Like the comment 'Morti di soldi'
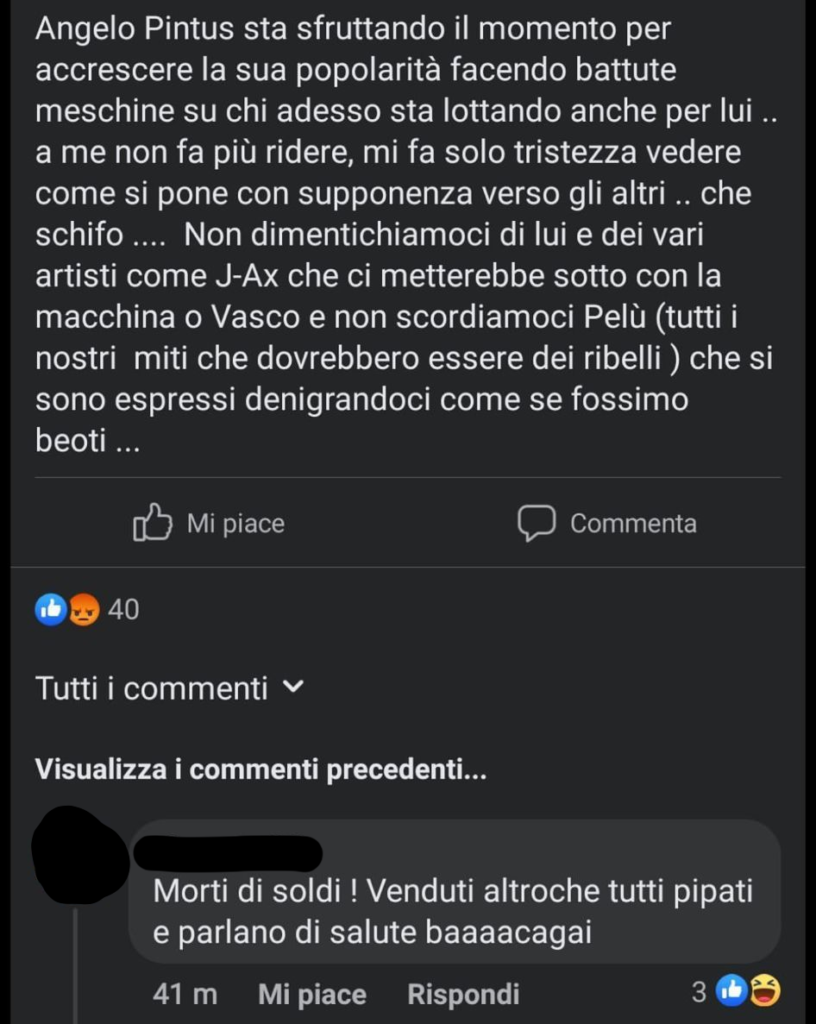This screenshot has height=1024, width=816. click(312, 994)
